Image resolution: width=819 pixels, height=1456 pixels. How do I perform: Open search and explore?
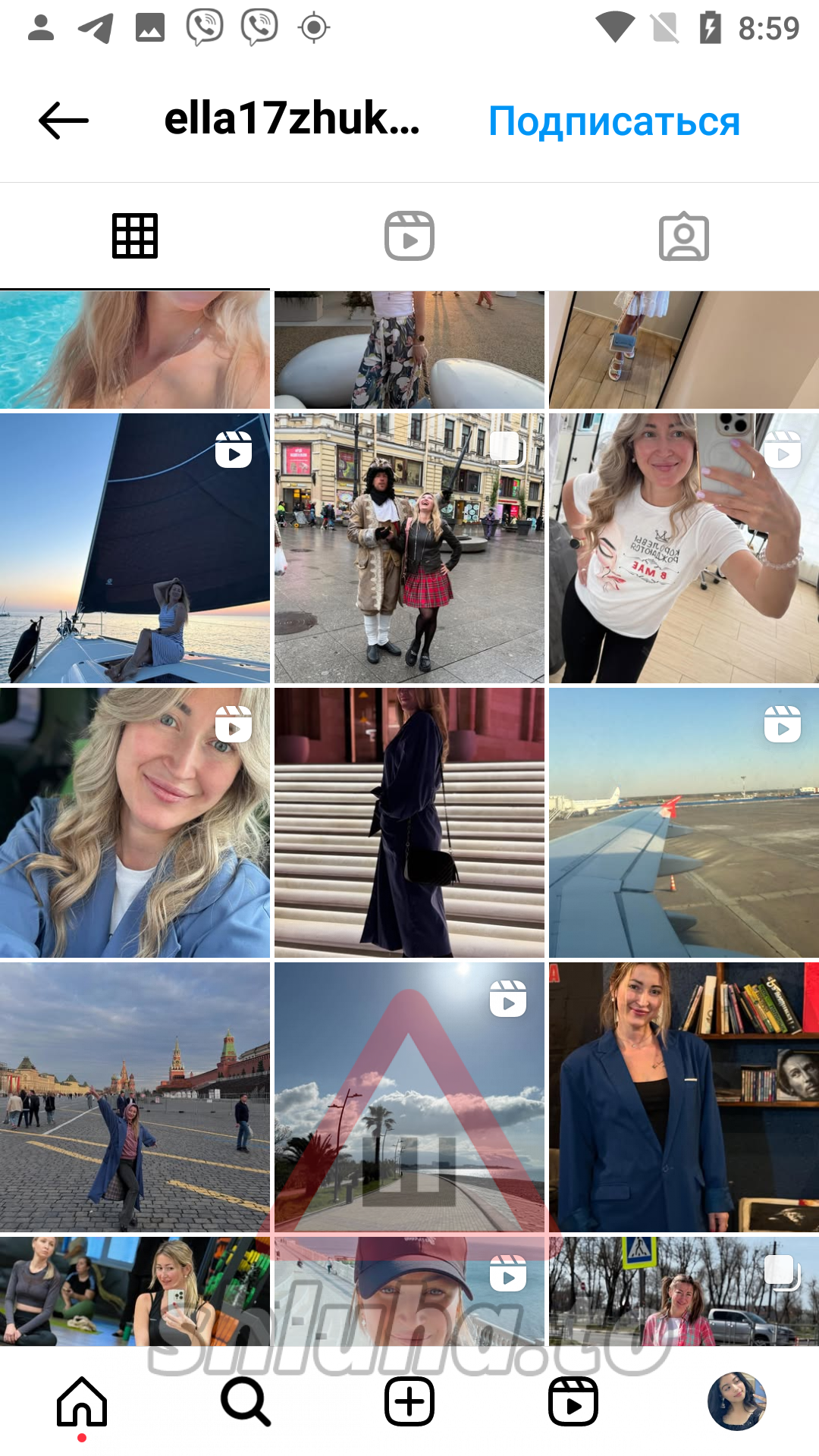(x=246, y=1401)
